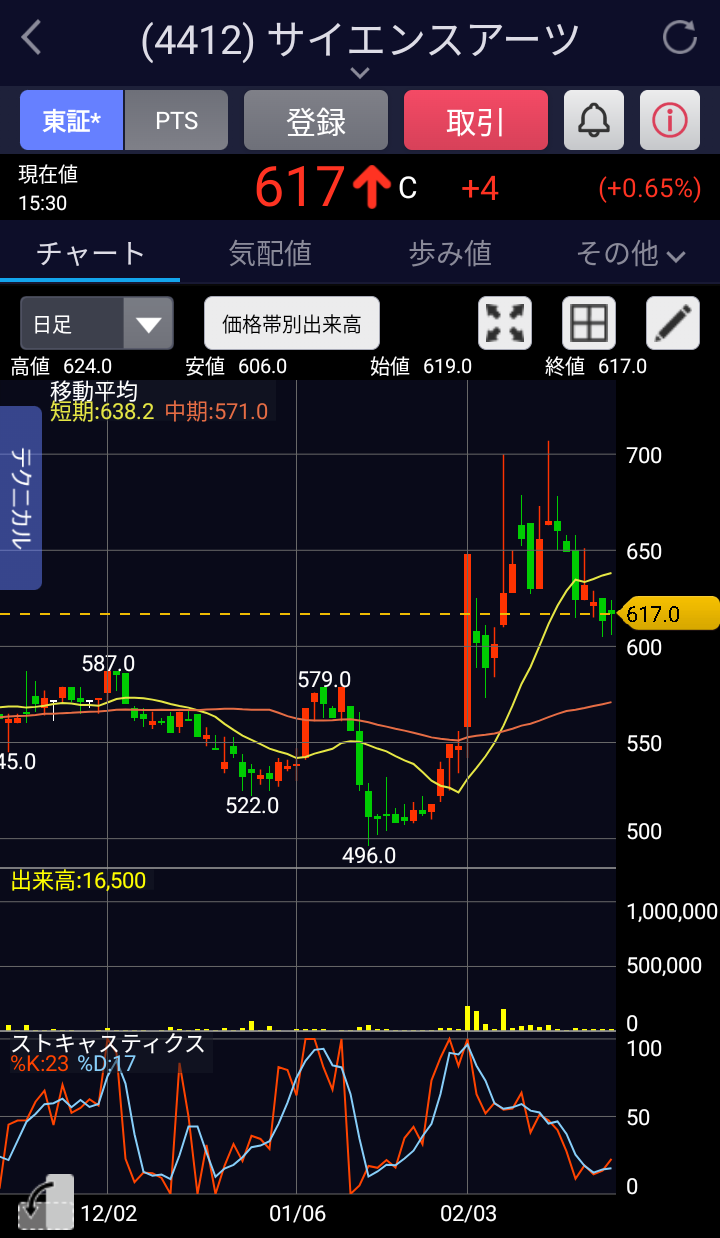Switch to the PTS market
720x1238 pixels.
[x=176, y=121]
